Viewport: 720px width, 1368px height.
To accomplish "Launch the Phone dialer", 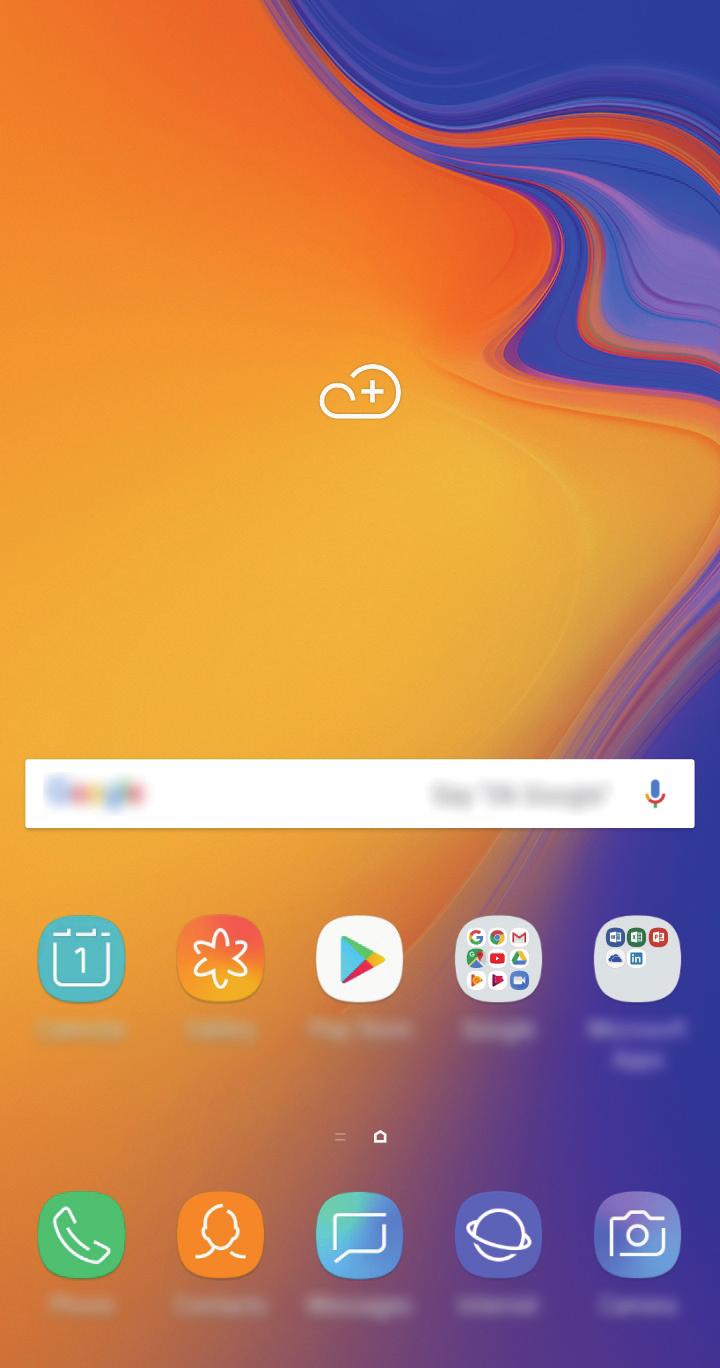I will point(81,1235).
